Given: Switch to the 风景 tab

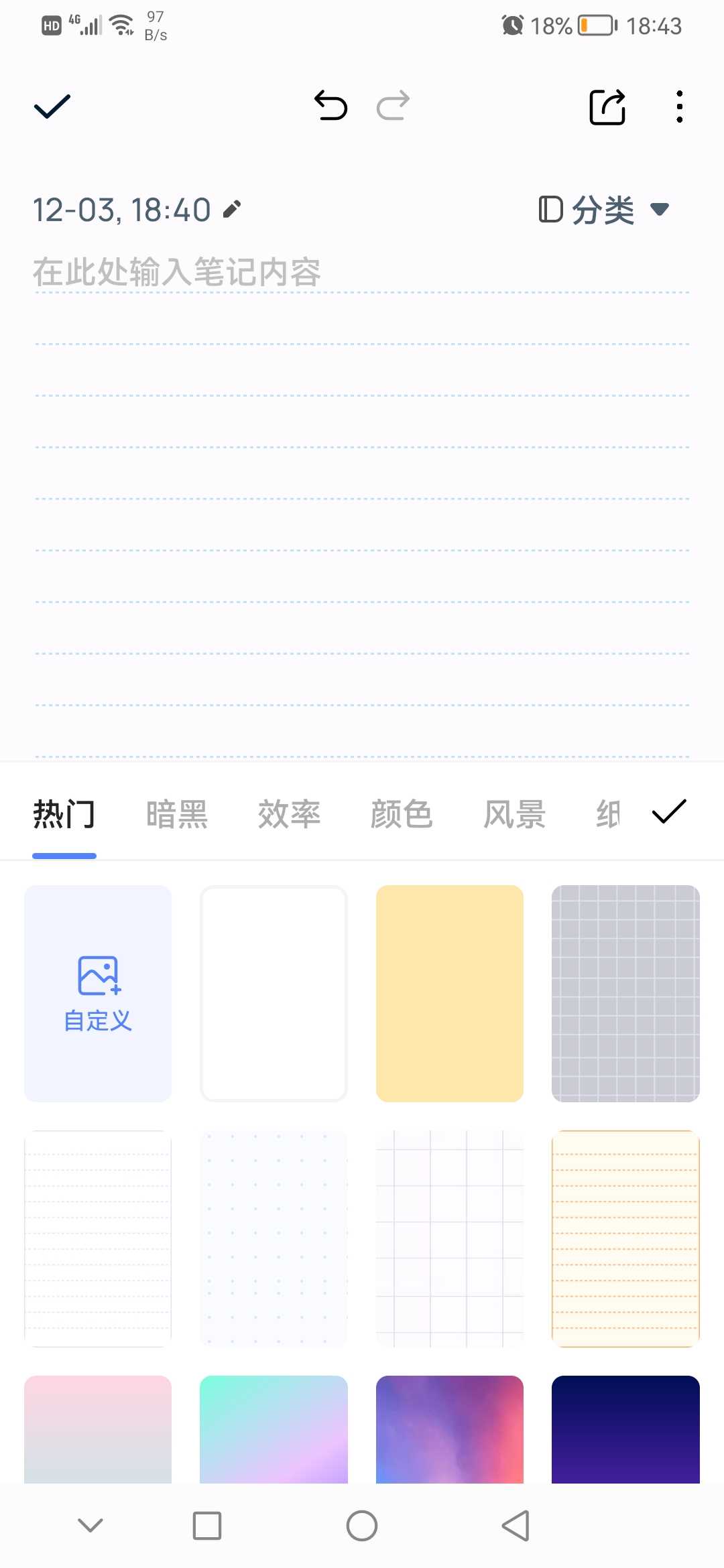Looking at the screenshot, I should point(514,815).
